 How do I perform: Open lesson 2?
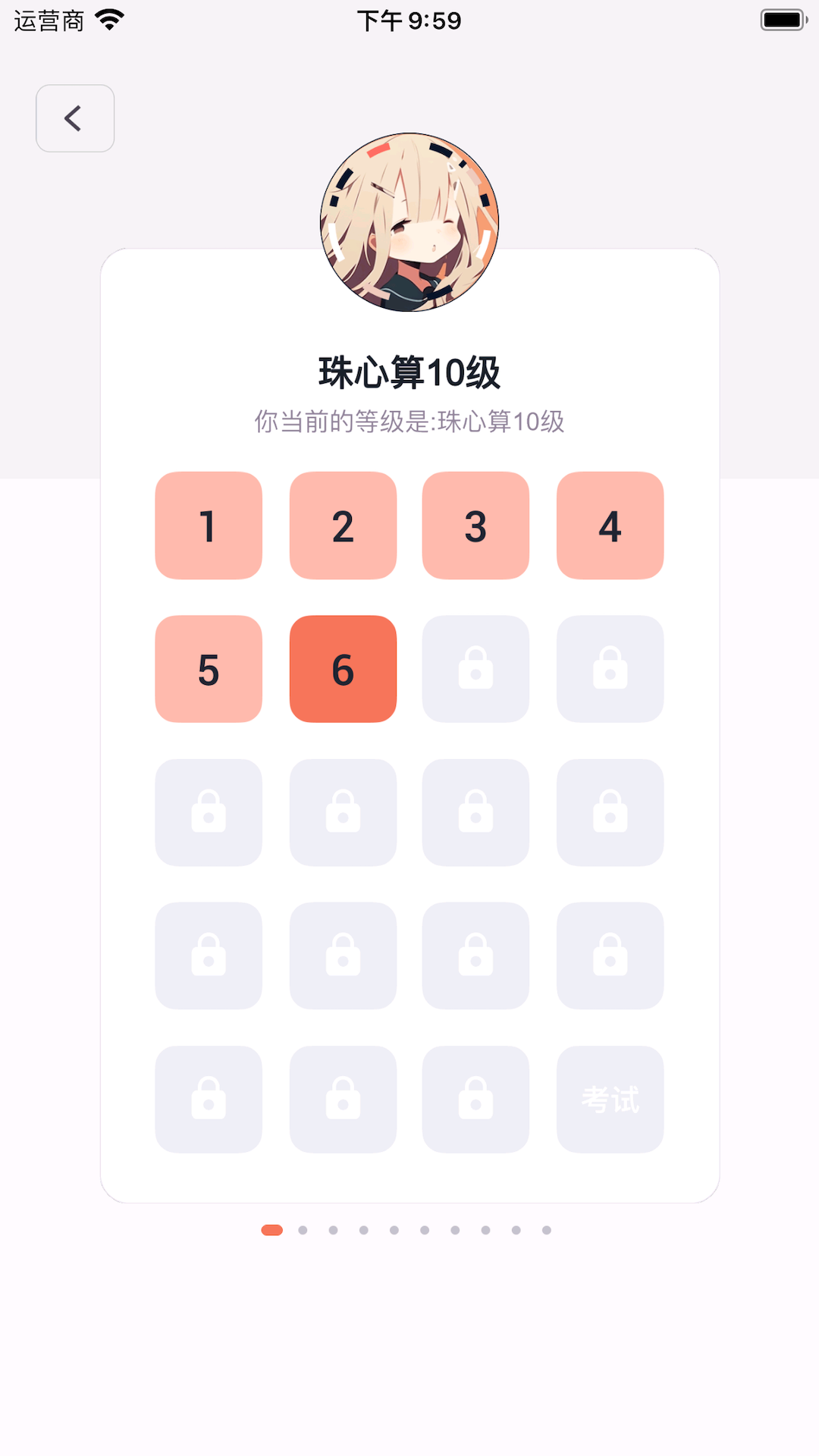343,526
